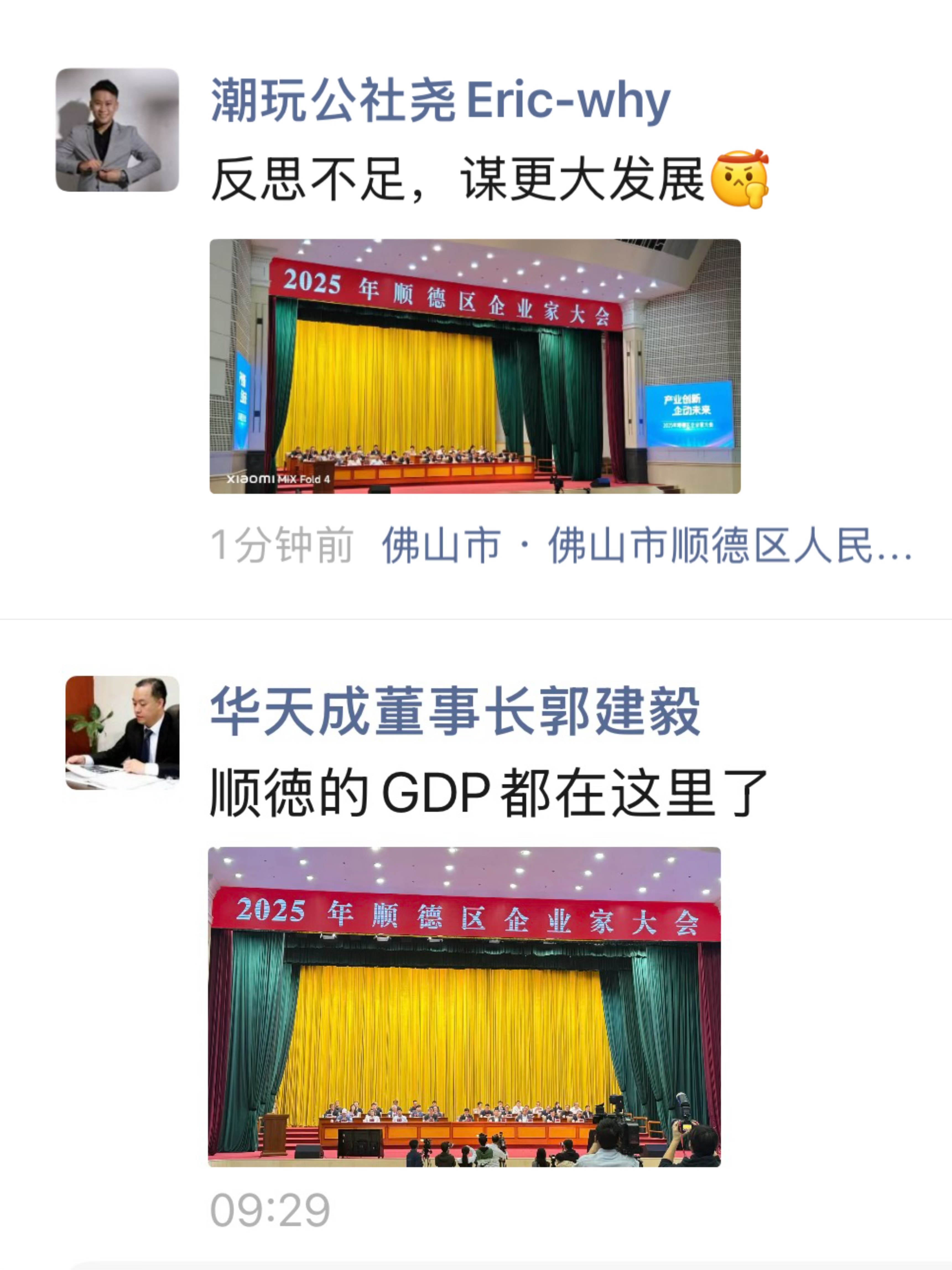View the conference photo in Eric-why's post
952x1270 pixels.
[475, 366]
